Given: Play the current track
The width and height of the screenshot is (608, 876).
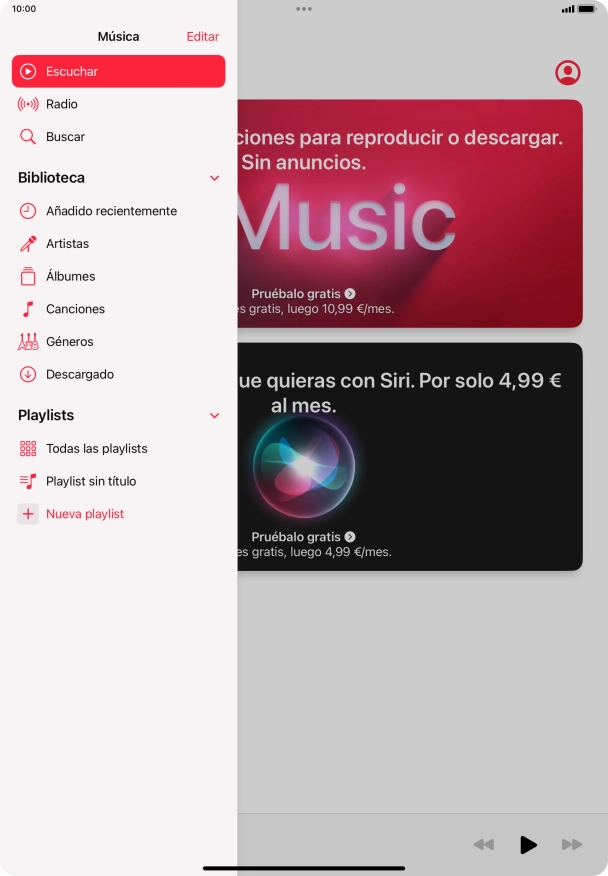Looking at the screenshot, I should pos(528,845).
